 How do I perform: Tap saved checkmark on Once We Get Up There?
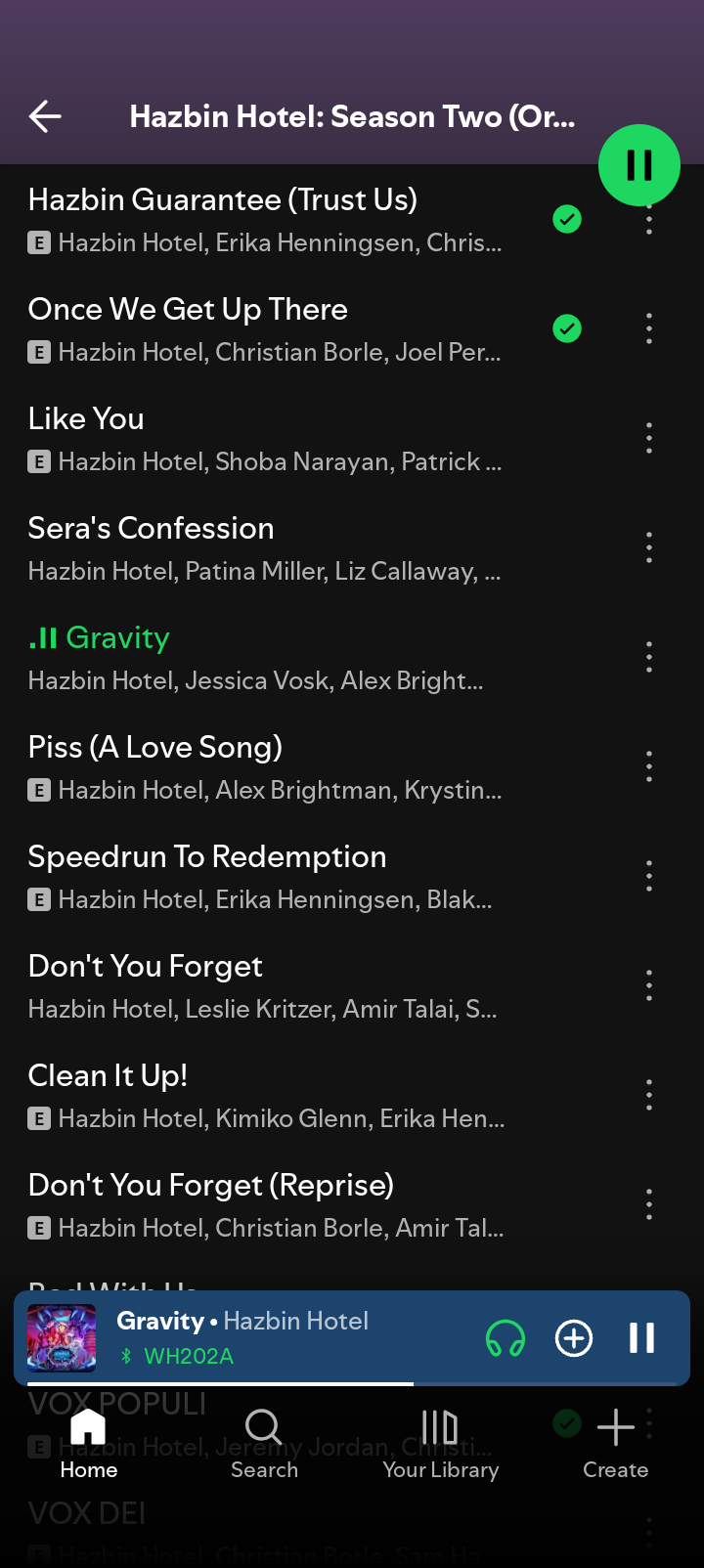567,328
